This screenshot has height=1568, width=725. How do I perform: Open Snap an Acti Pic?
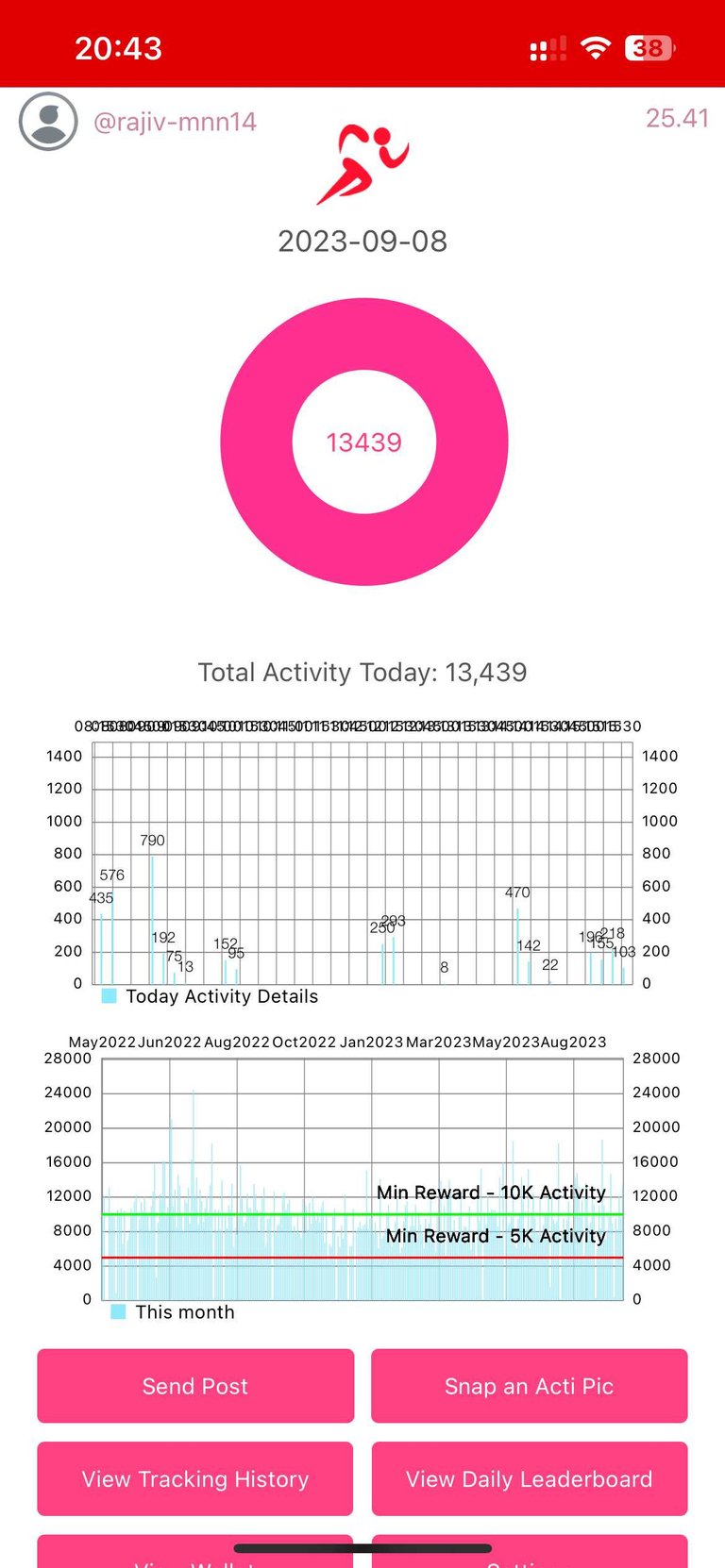529,1386
